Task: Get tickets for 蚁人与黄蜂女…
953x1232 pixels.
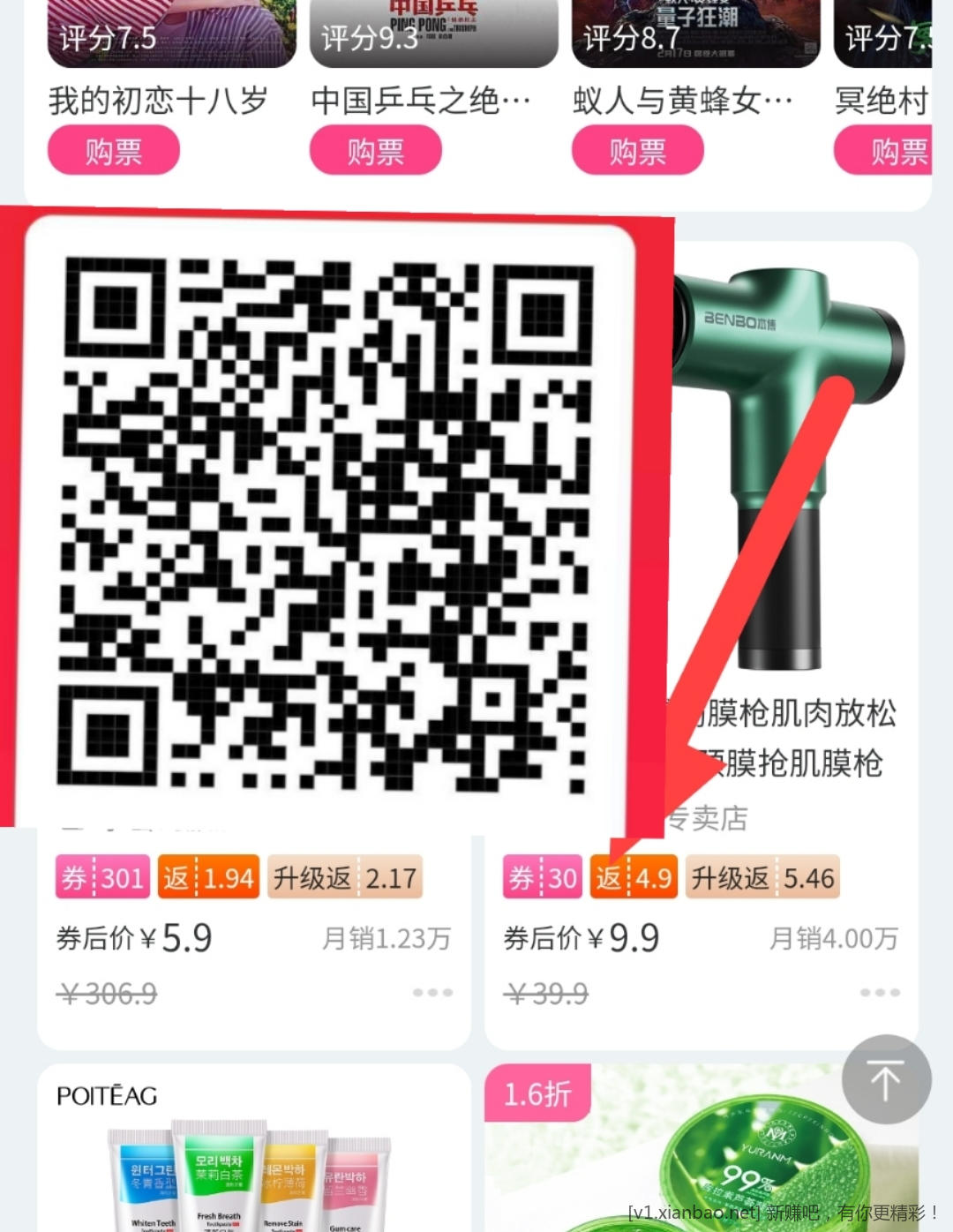Action: [x=637, y=151]
